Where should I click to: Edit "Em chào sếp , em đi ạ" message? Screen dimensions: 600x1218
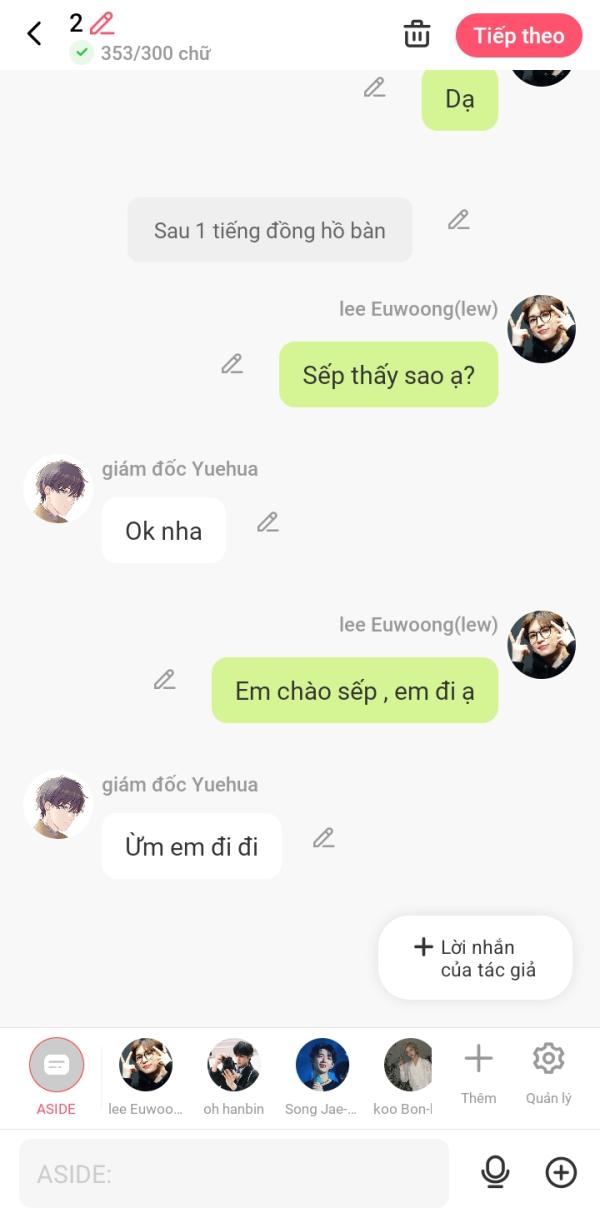pyautogui.click(x=165, y=680)
